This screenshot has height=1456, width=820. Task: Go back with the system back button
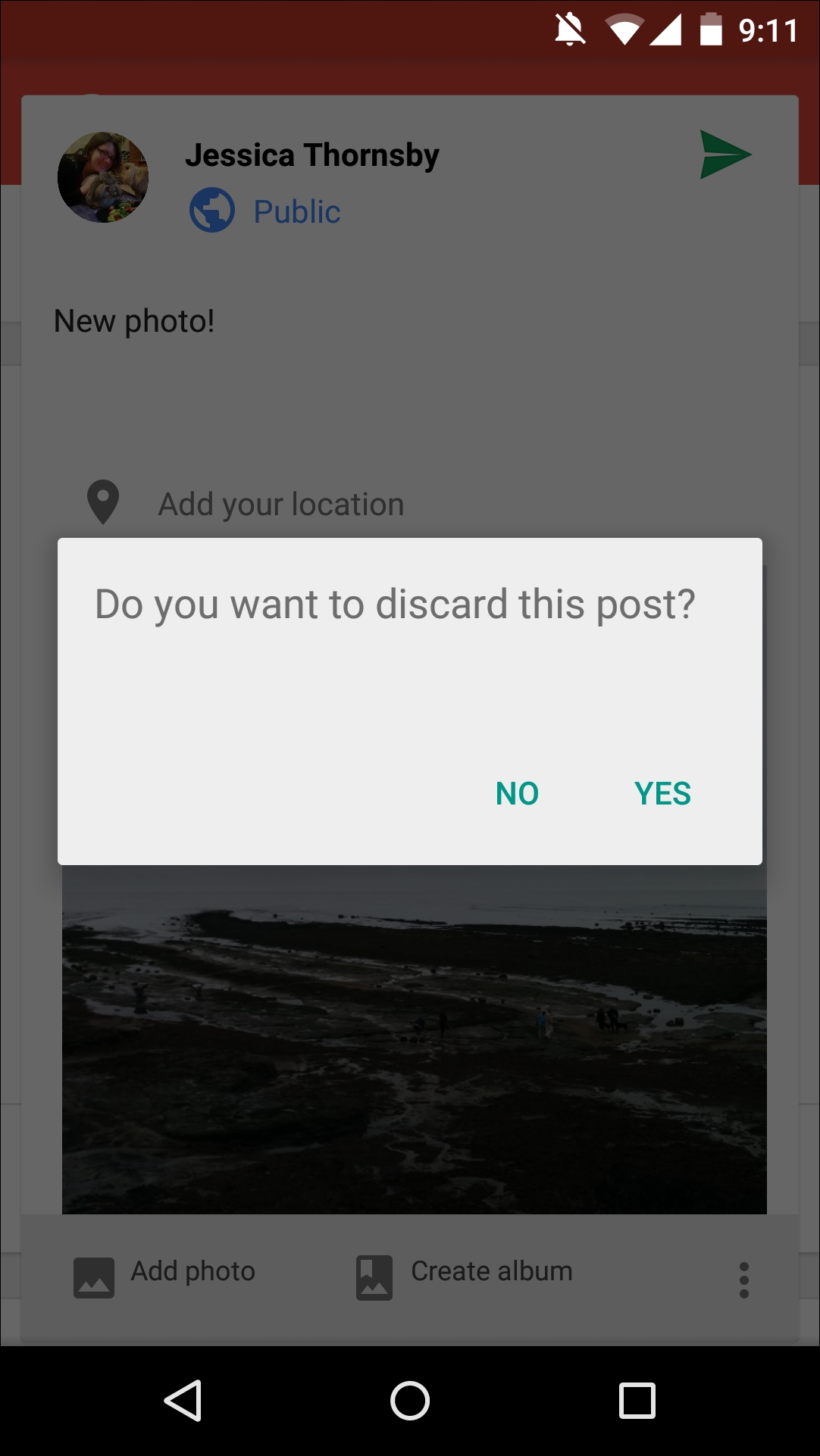(x=183, y=1400)
